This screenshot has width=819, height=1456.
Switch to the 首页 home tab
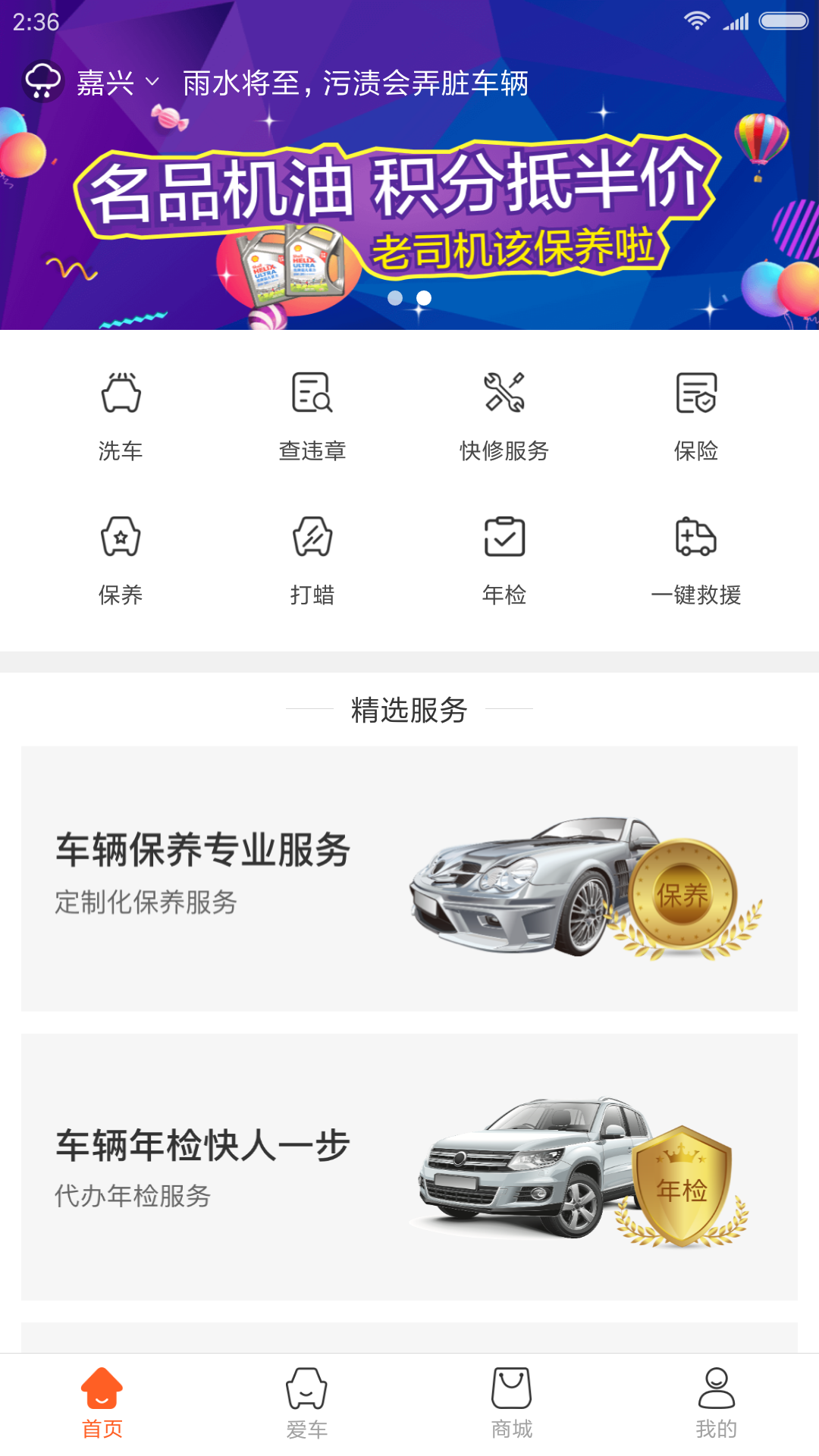[x=102, y=1403]
